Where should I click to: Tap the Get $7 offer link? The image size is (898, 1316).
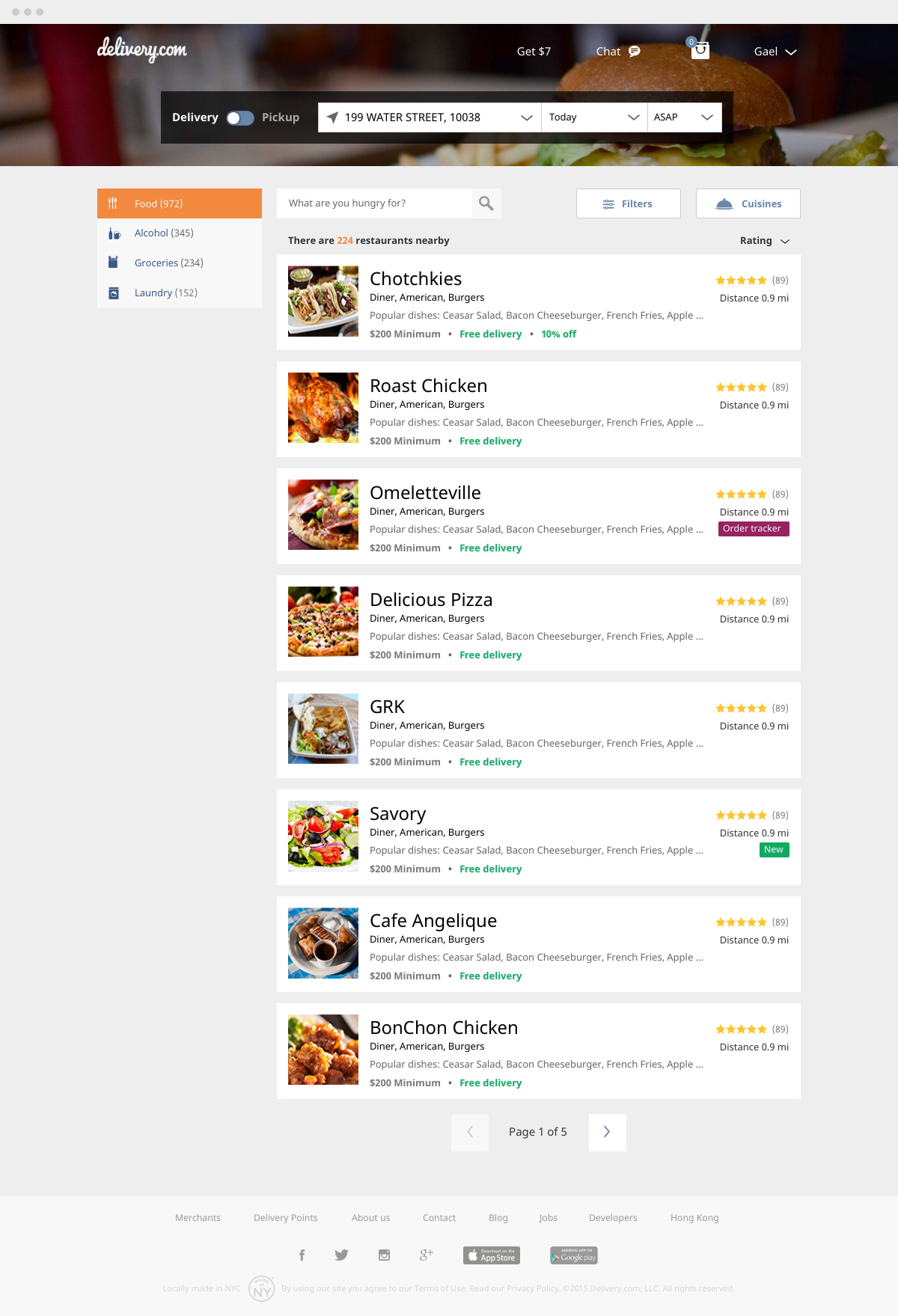click(x=534, y=52)
